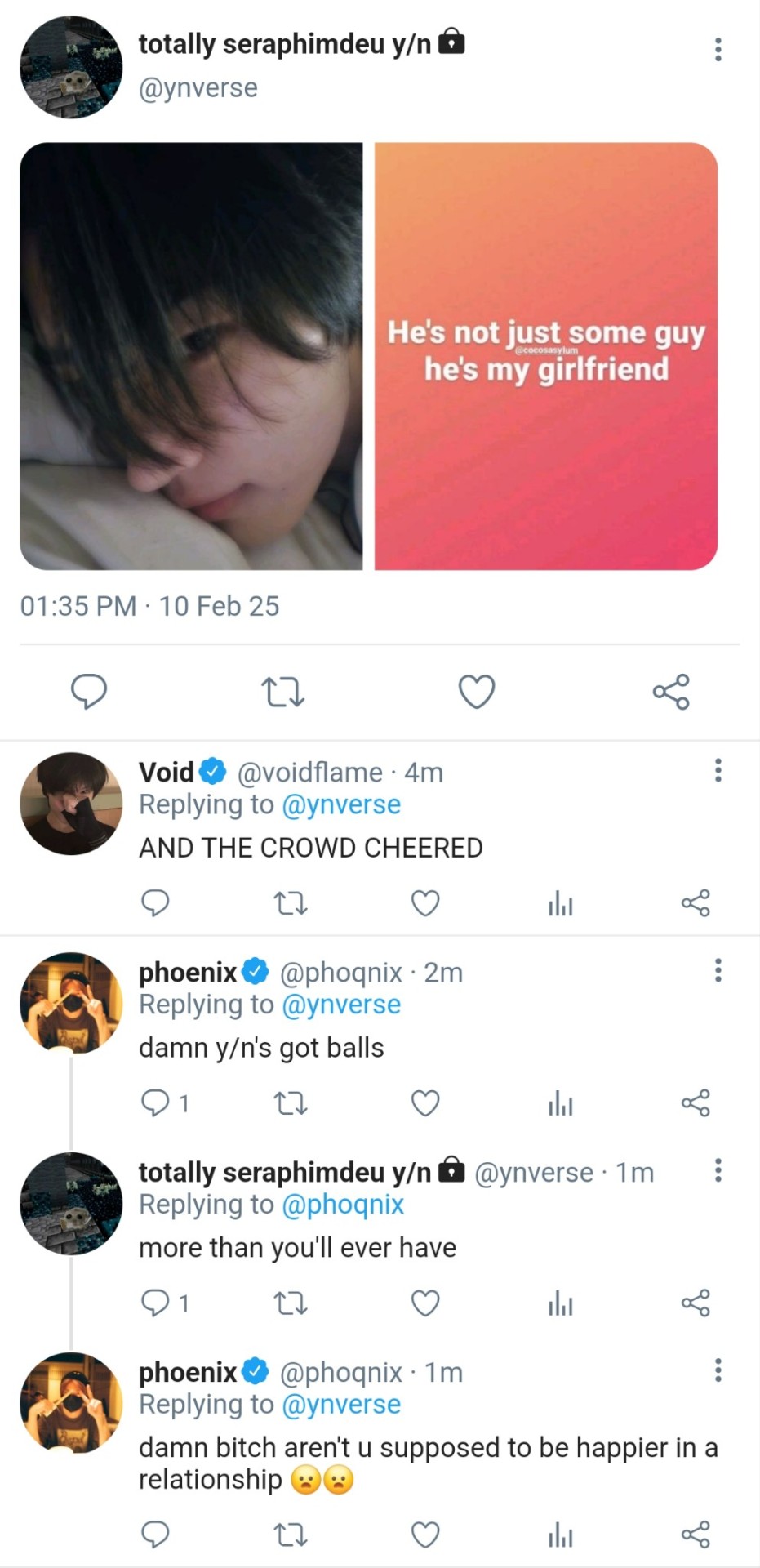760x1568 pixels.
Task: Open menu on phoenix's "happier in a relationship" reply
Action: click(x=718, y=1370)
